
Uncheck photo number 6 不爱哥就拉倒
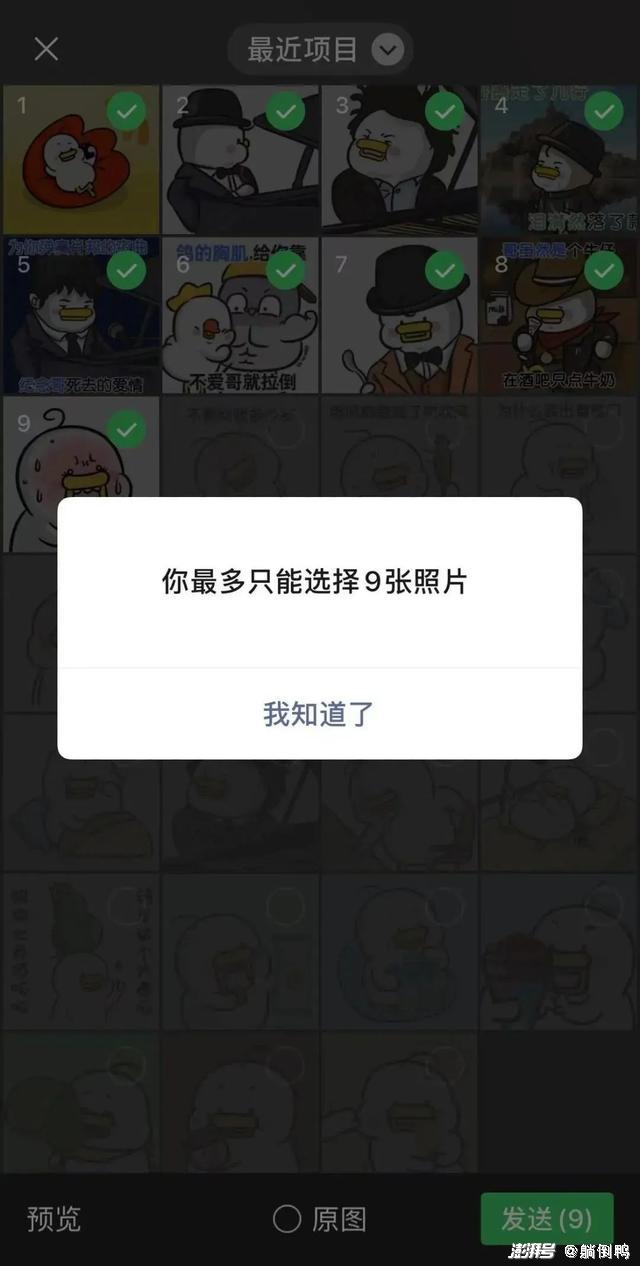coord(286,270)
